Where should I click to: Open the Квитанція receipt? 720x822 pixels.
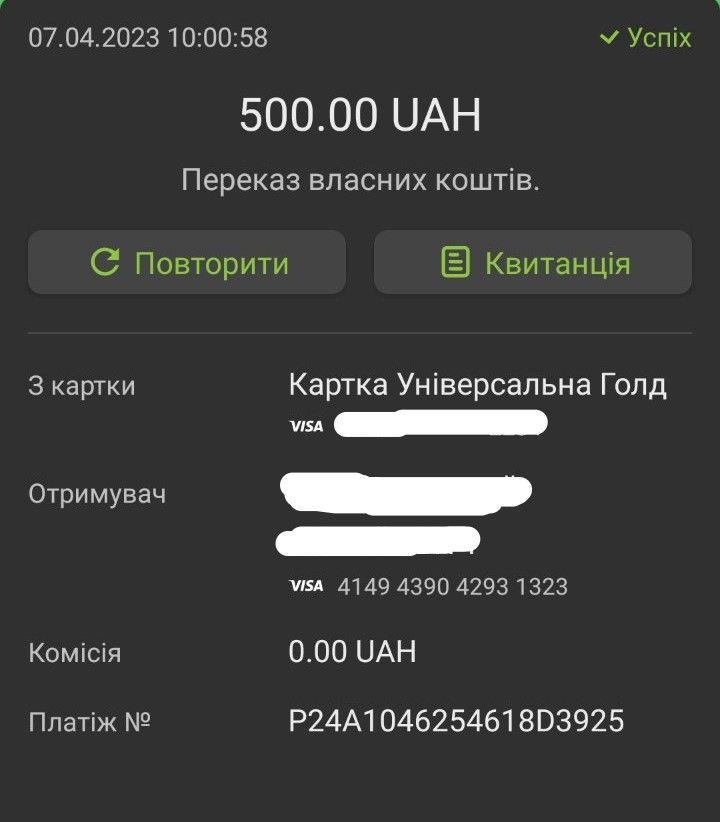[533, 263]
